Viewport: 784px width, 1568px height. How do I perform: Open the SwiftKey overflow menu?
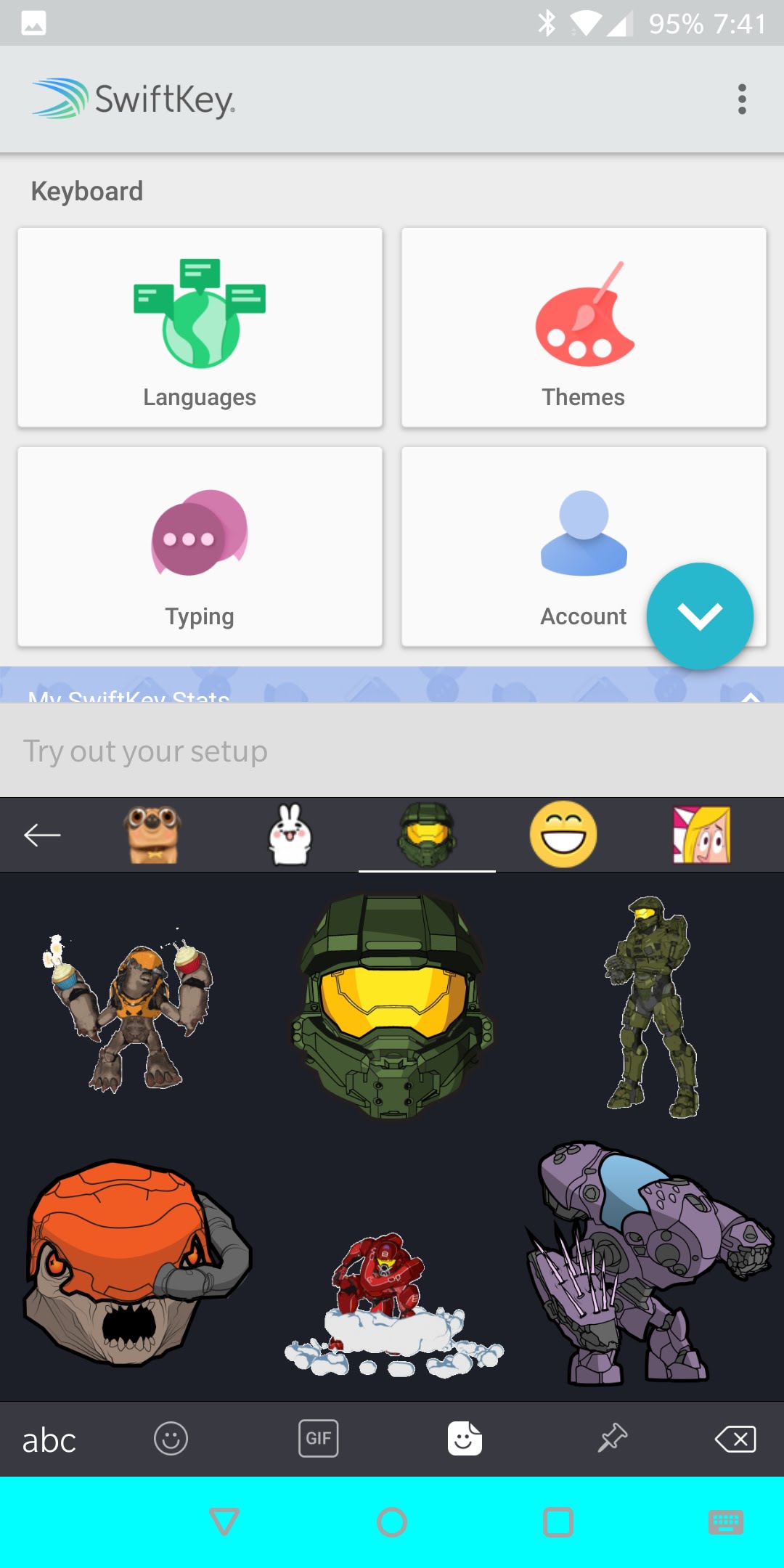741,99
